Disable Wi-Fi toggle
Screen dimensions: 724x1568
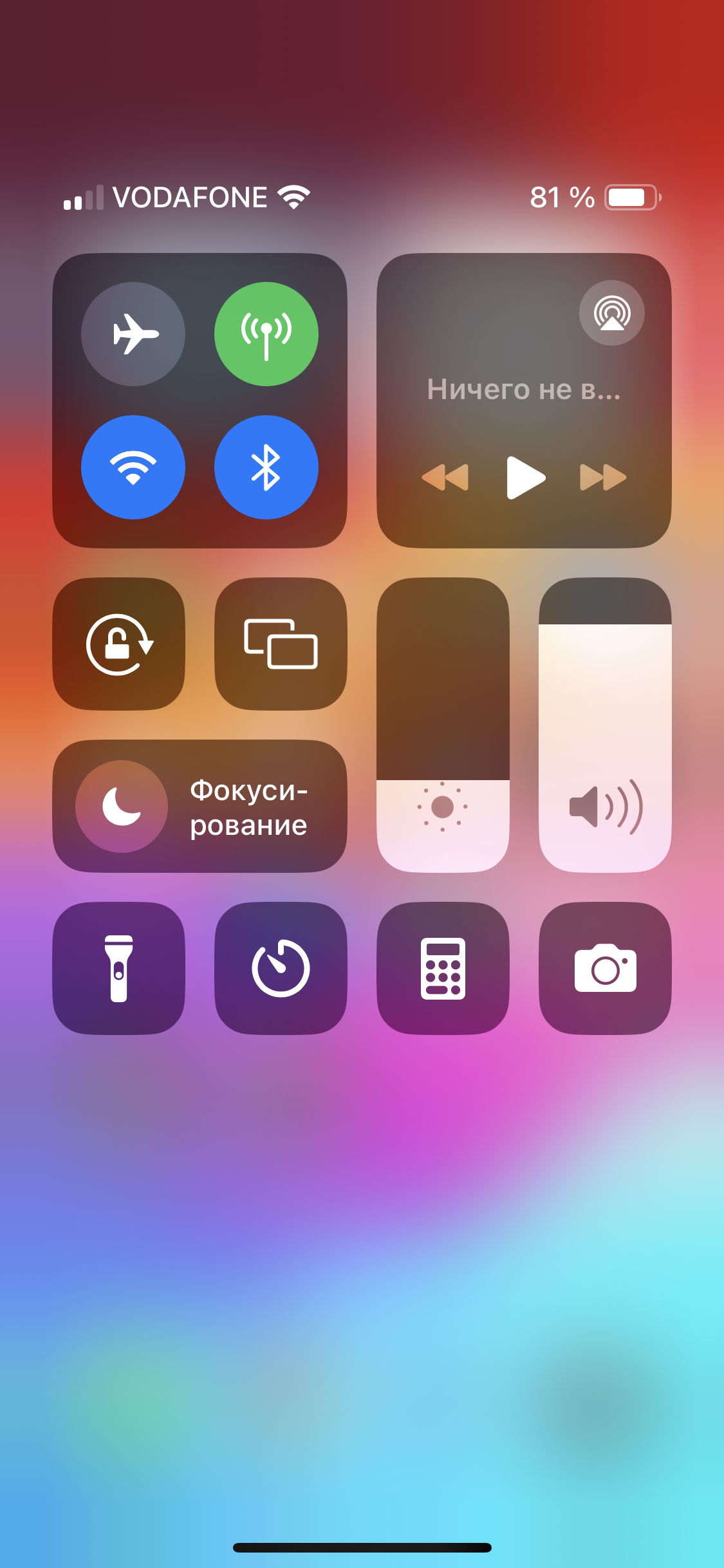(133, 467)
